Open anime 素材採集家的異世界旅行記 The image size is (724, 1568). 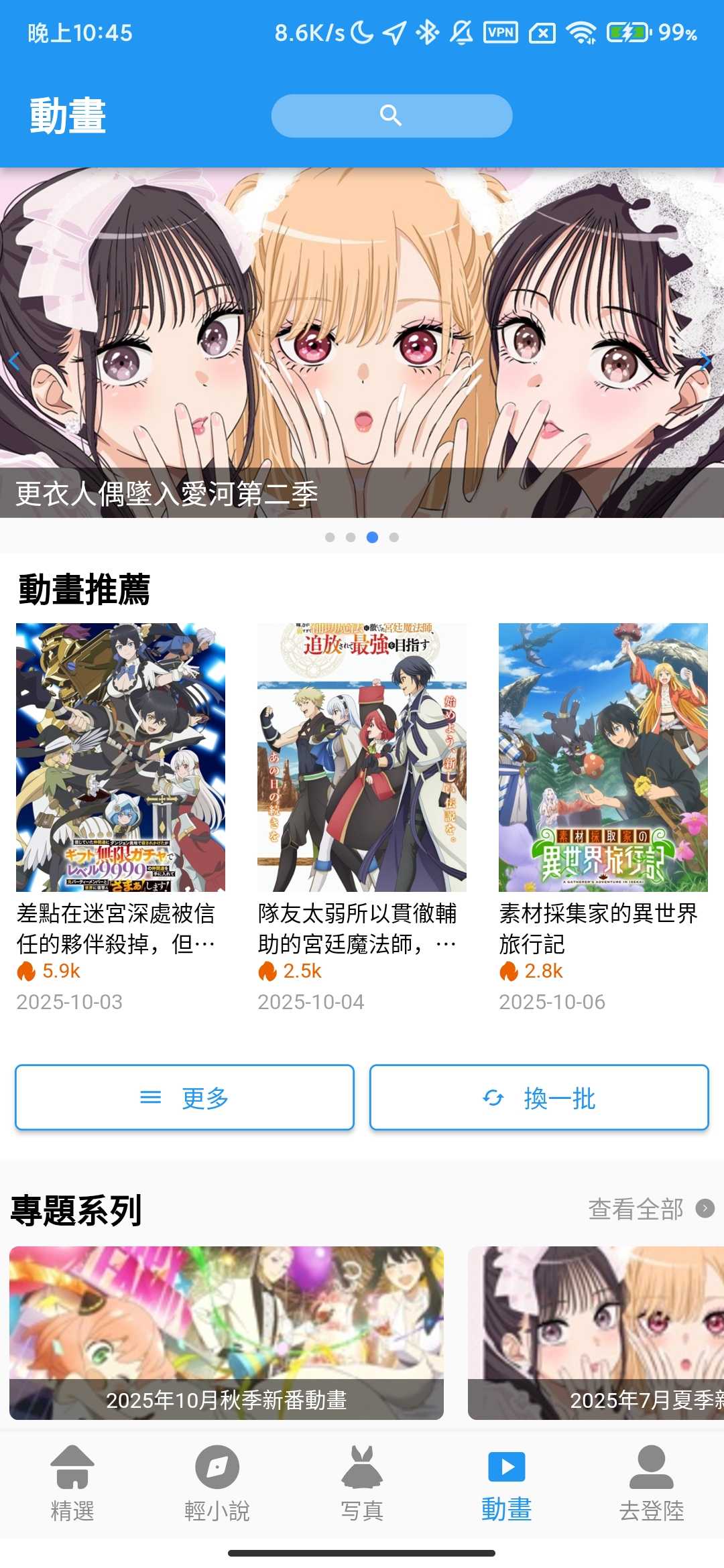pos(603,757)
